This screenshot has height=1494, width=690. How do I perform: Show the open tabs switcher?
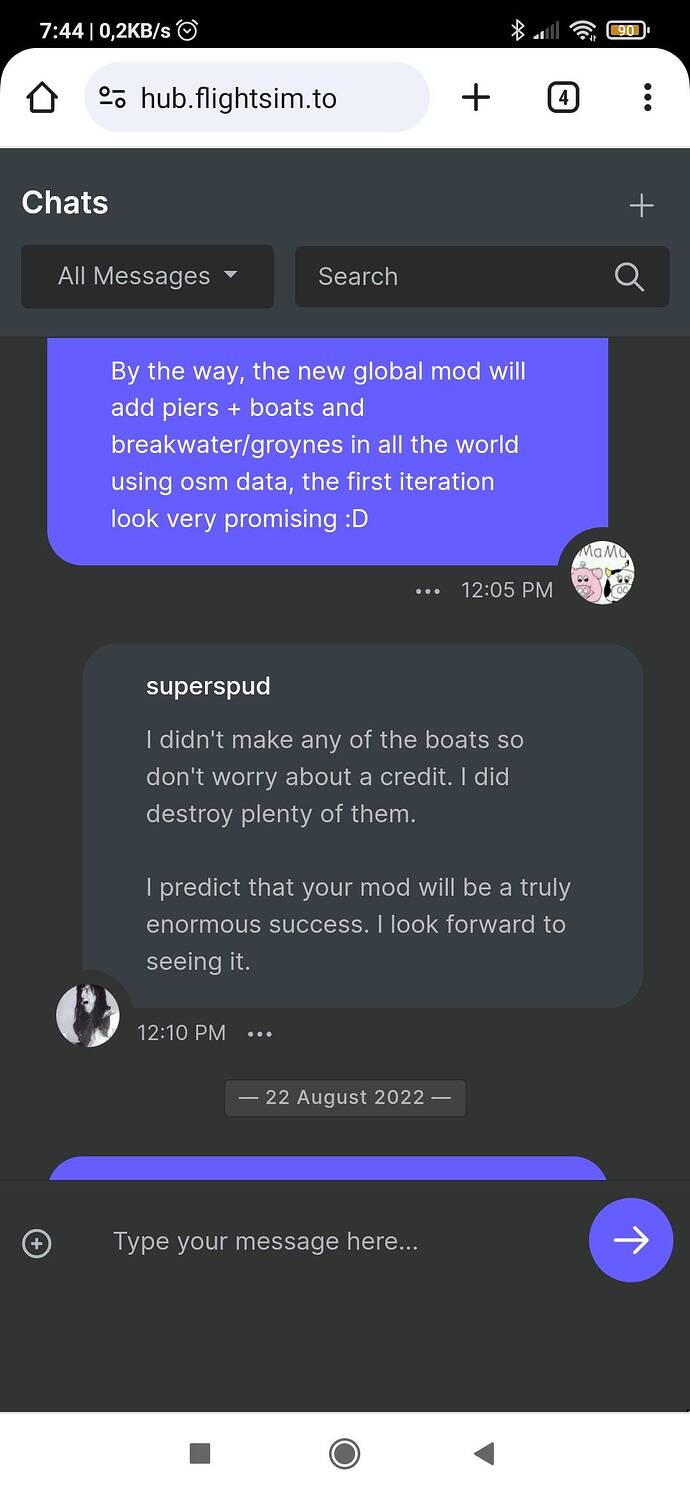pos(563,97)
